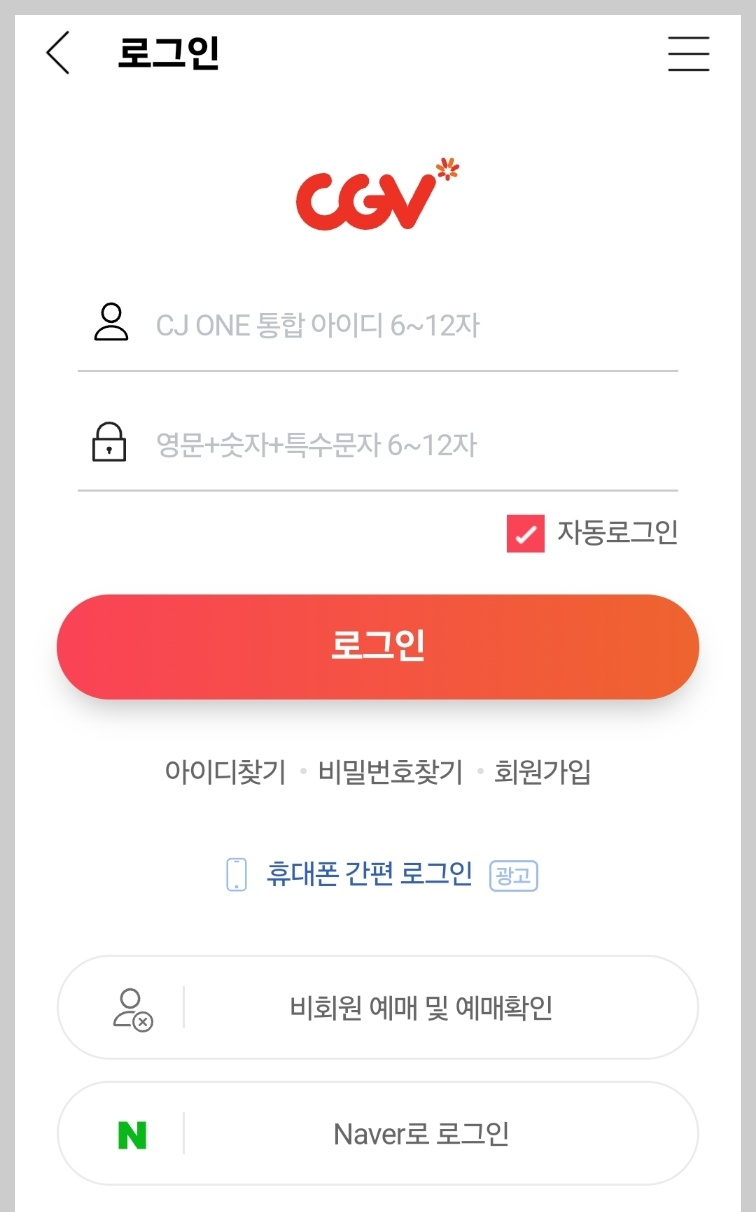Open the hamburger menu at top right
The height and width of the screenshot is (1212, 756).
point(688,55)
